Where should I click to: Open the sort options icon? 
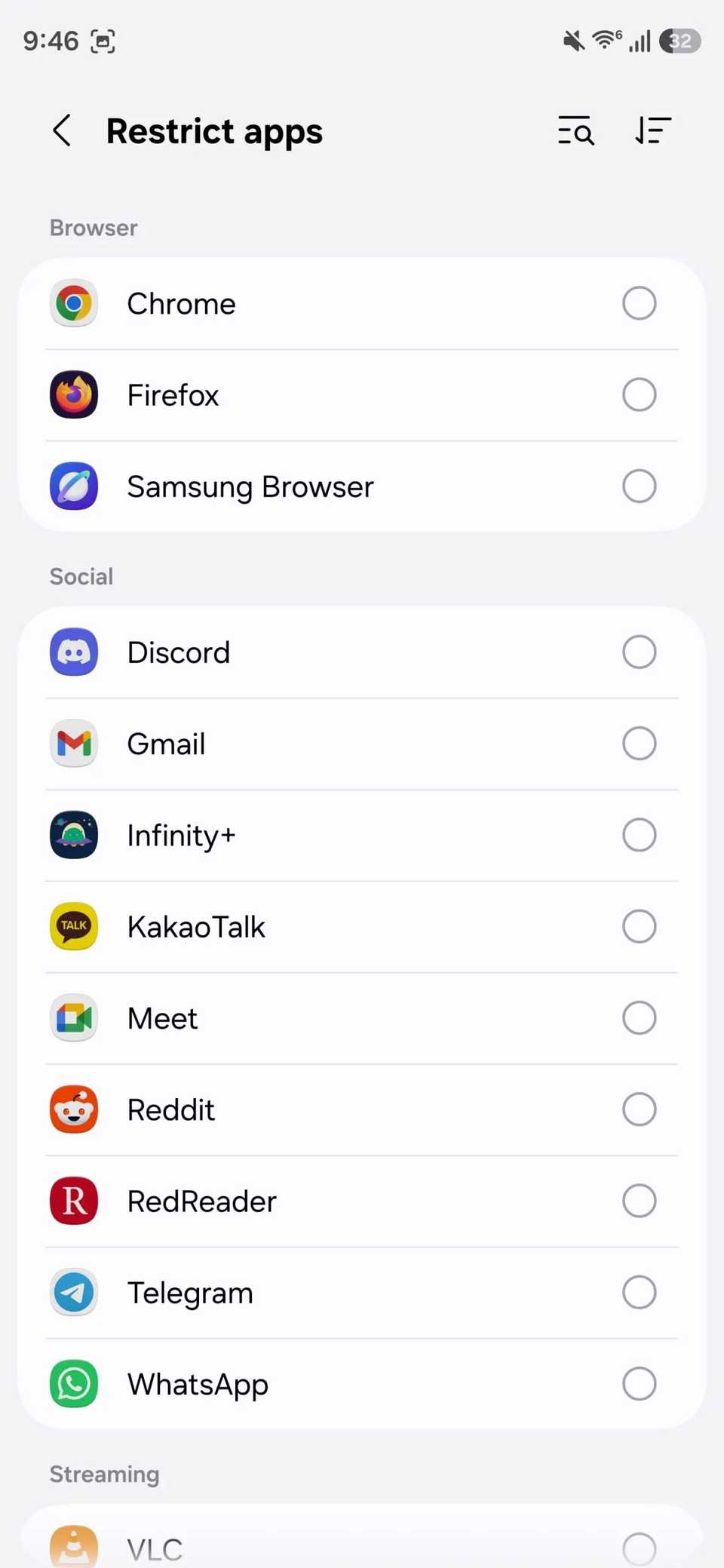click(x=653, y=130)
